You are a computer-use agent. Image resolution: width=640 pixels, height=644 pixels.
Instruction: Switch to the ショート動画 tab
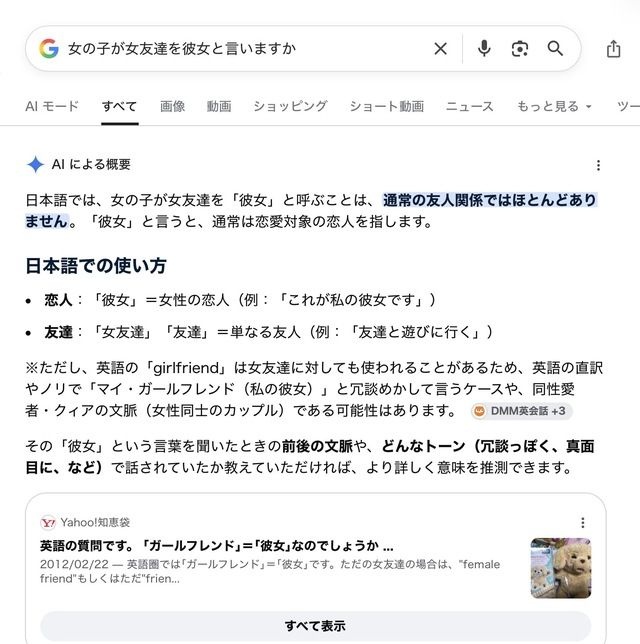387,106
